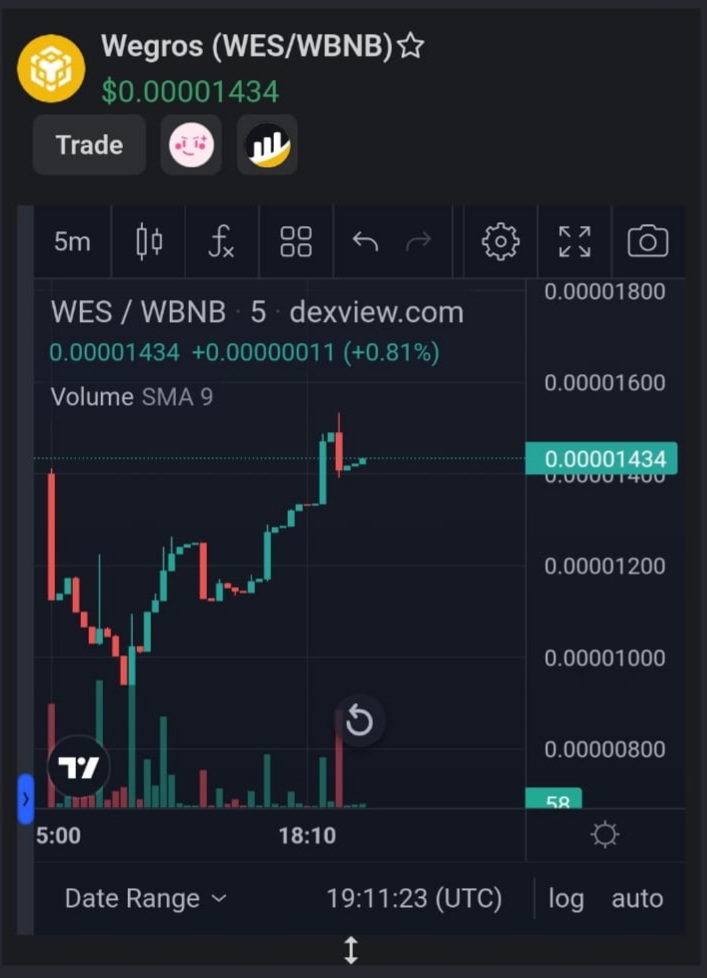The image size is (707, 978).
Task: Add Wegros to favorites with the star
Action: [x=411, y=47]
